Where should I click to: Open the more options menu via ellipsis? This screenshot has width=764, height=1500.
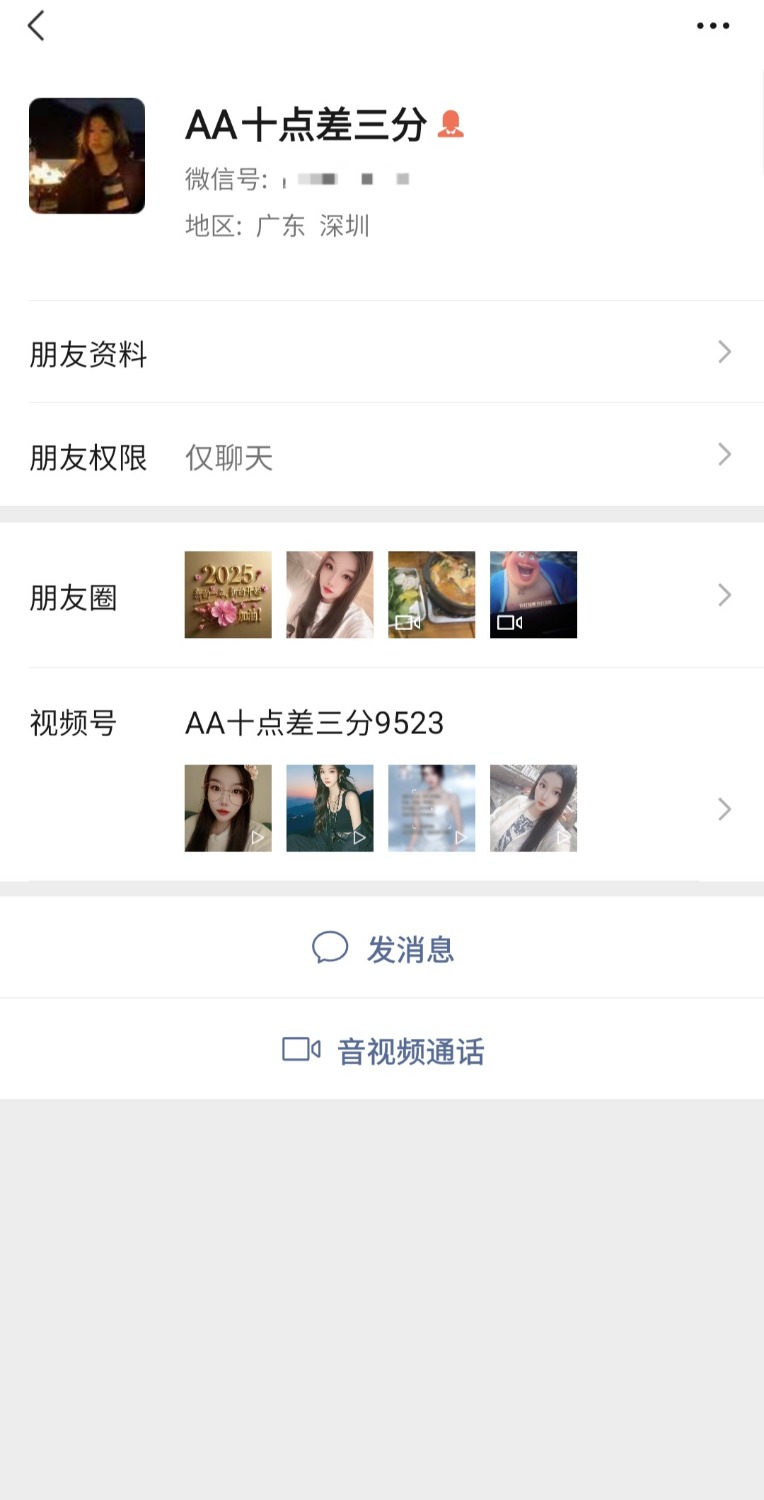pos(712,25)
